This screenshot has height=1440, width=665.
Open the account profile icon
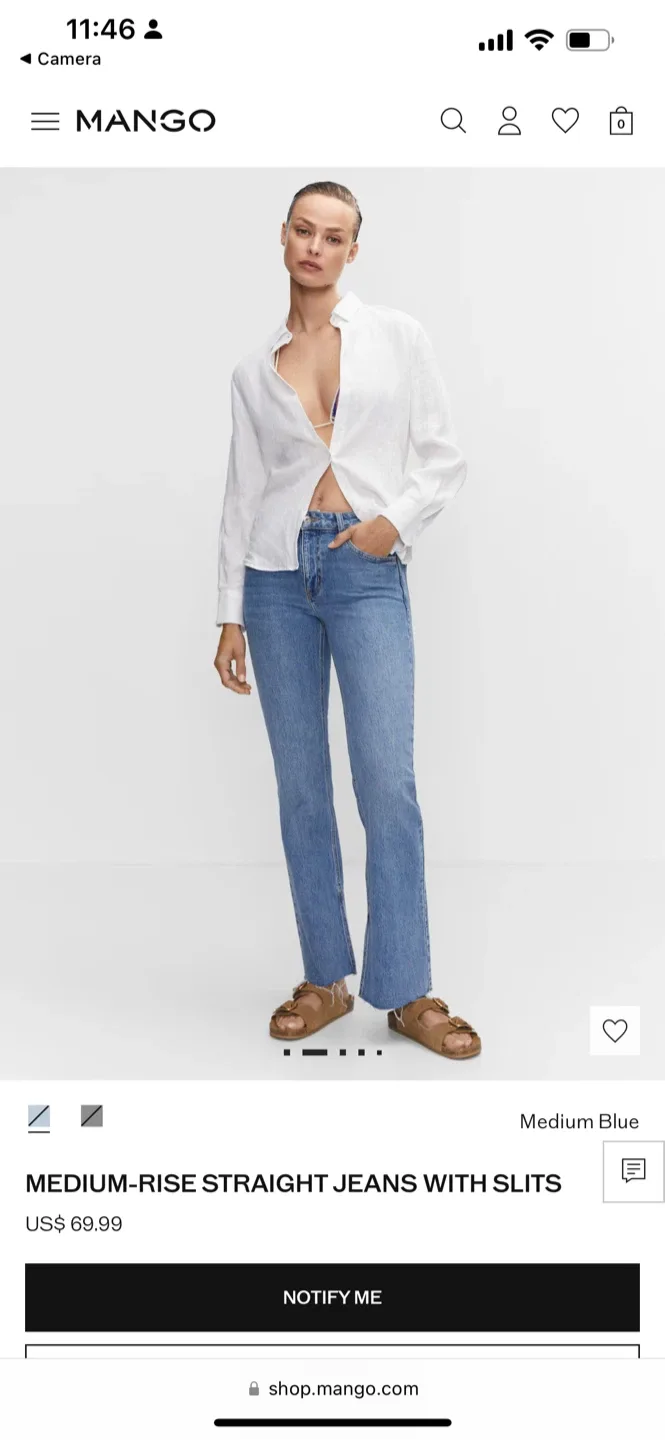510,121
